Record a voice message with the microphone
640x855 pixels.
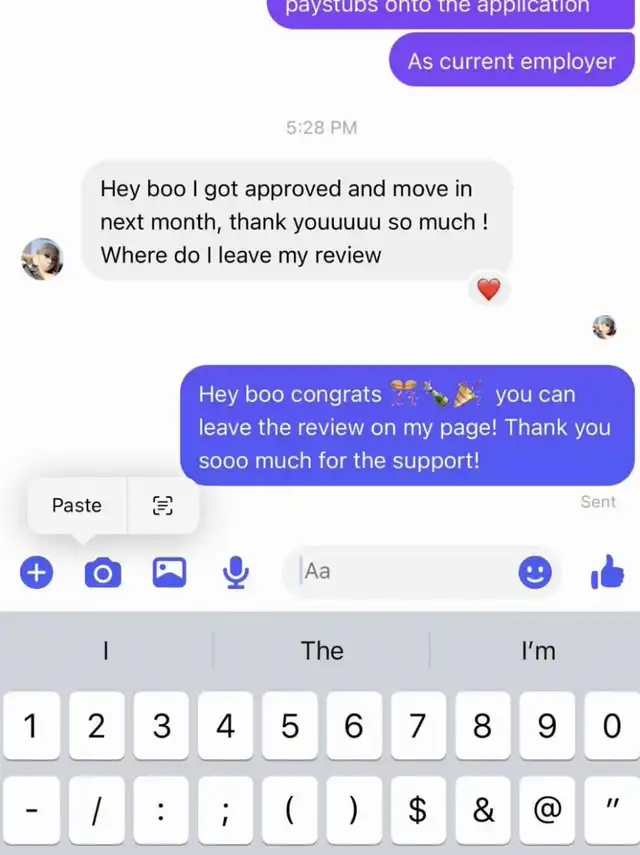point(236,572)
